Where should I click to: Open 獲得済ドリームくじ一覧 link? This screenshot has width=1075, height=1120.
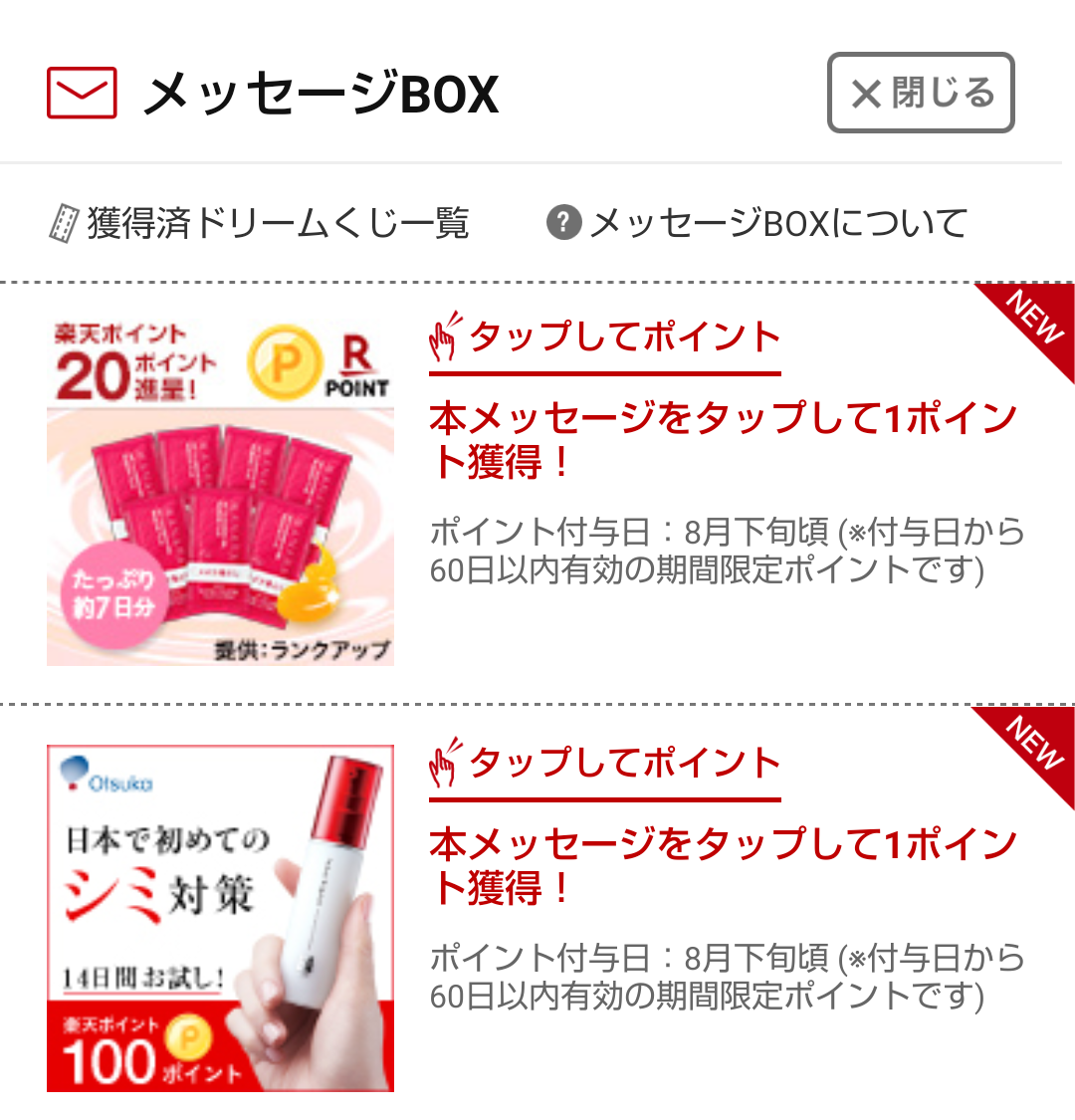click(x=261, y=223)
